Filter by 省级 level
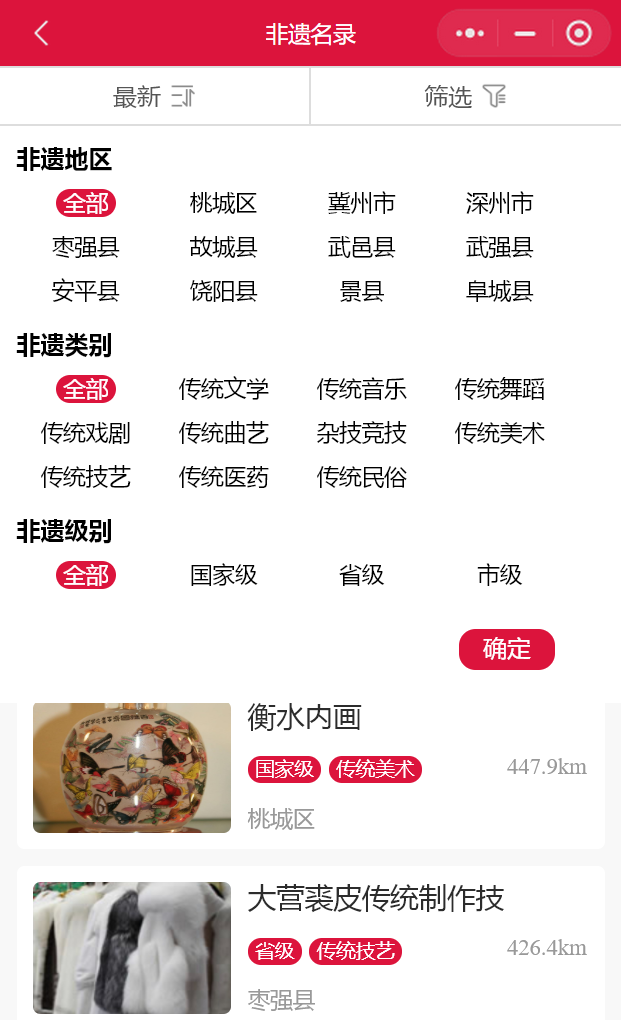621x1020 pixels. pos(361,575)
